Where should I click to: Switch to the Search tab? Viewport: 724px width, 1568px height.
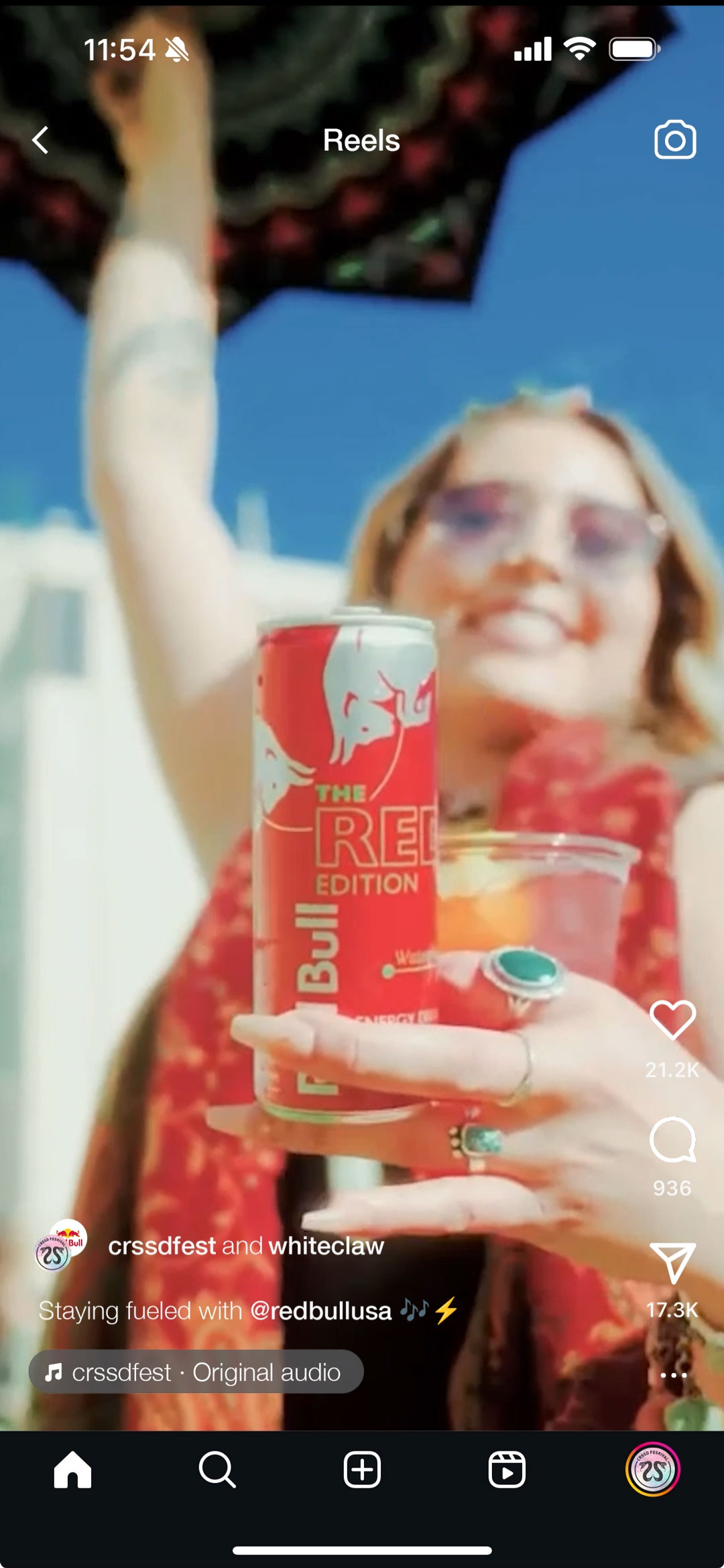[217, 1470]
